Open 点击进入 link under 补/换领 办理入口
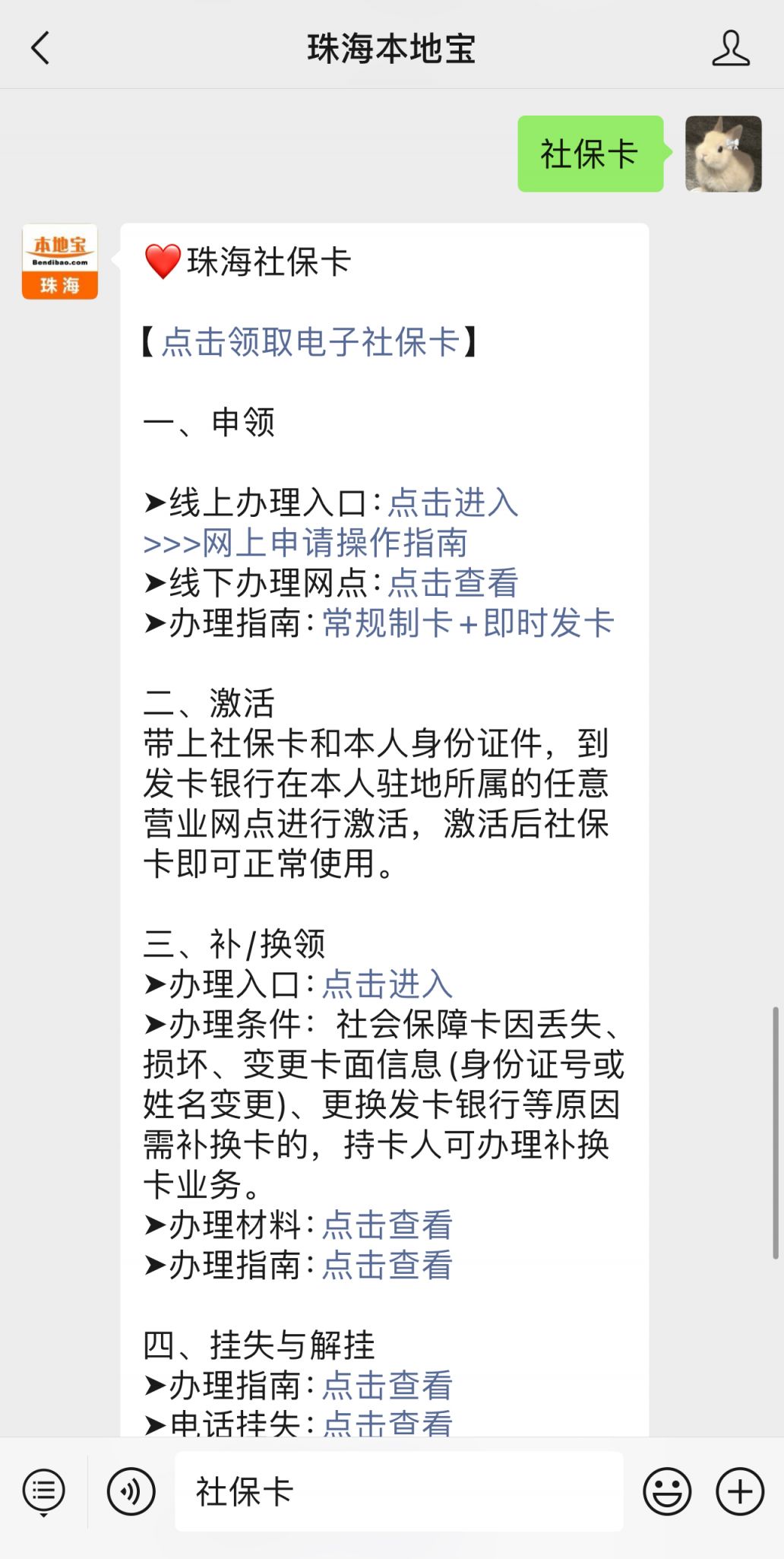This screenshot has width=784, height=1559. 387,984
